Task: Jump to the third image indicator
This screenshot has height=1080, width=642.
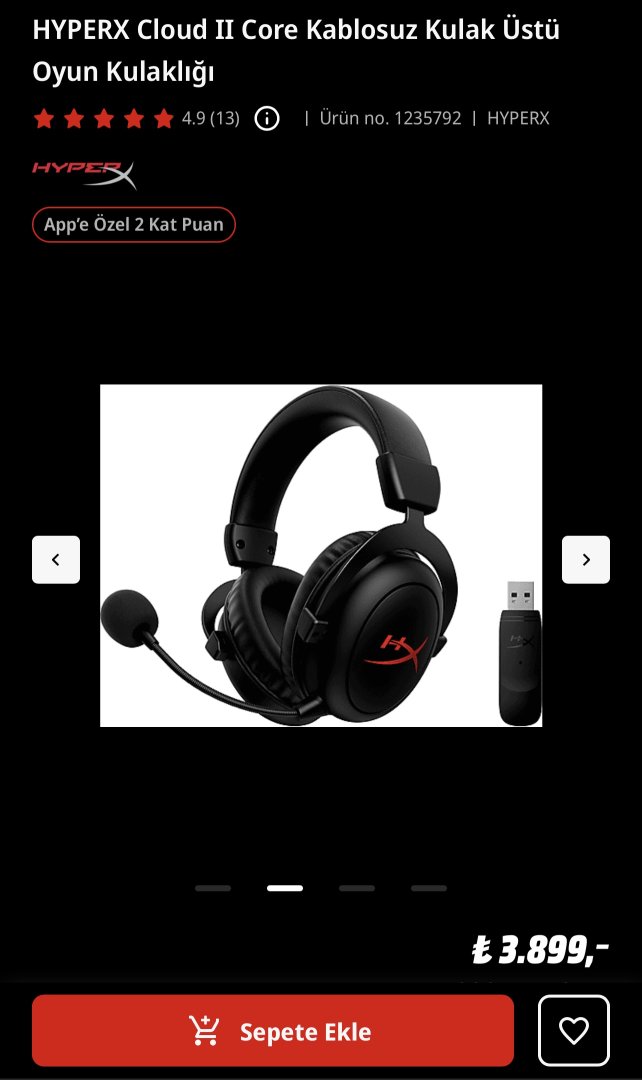Action: [357, 888]
